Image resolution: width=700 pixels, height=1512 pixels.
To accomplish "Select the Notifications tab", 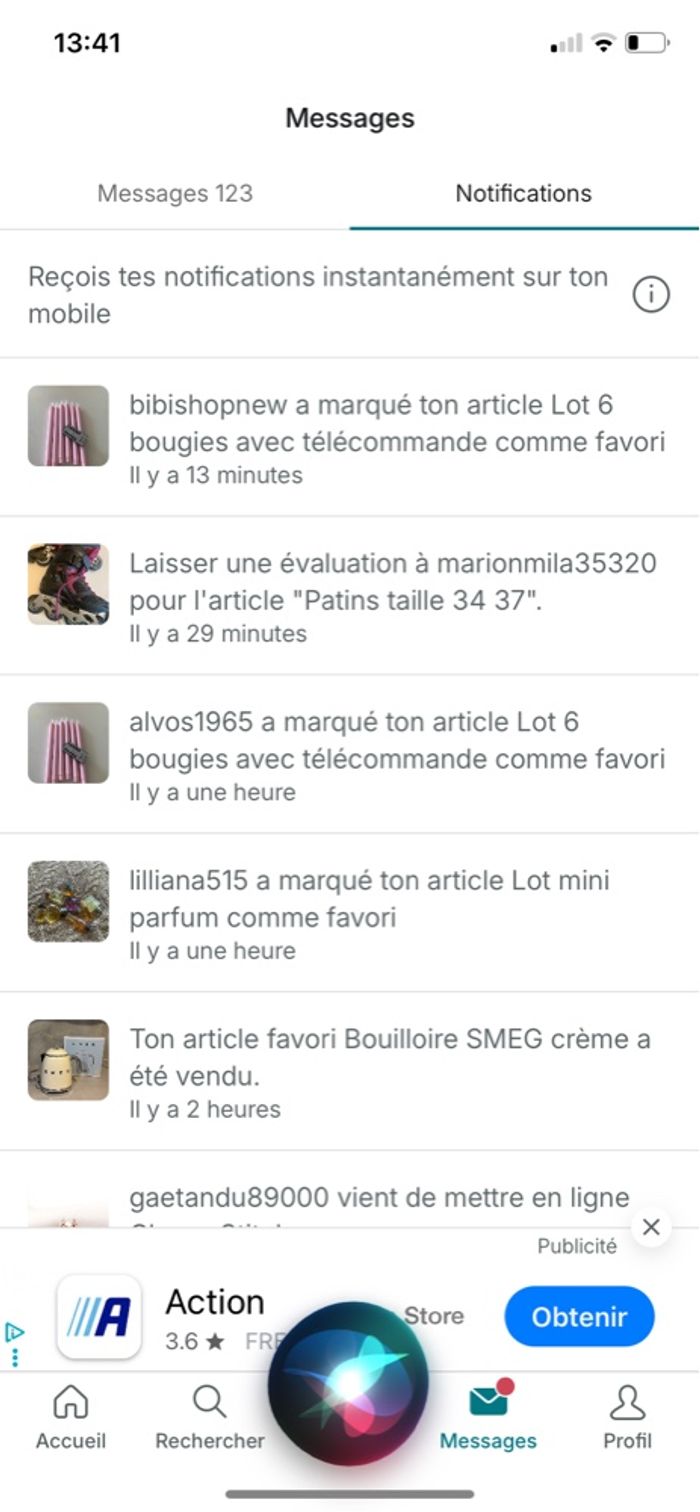I will (x=523, y=193).
